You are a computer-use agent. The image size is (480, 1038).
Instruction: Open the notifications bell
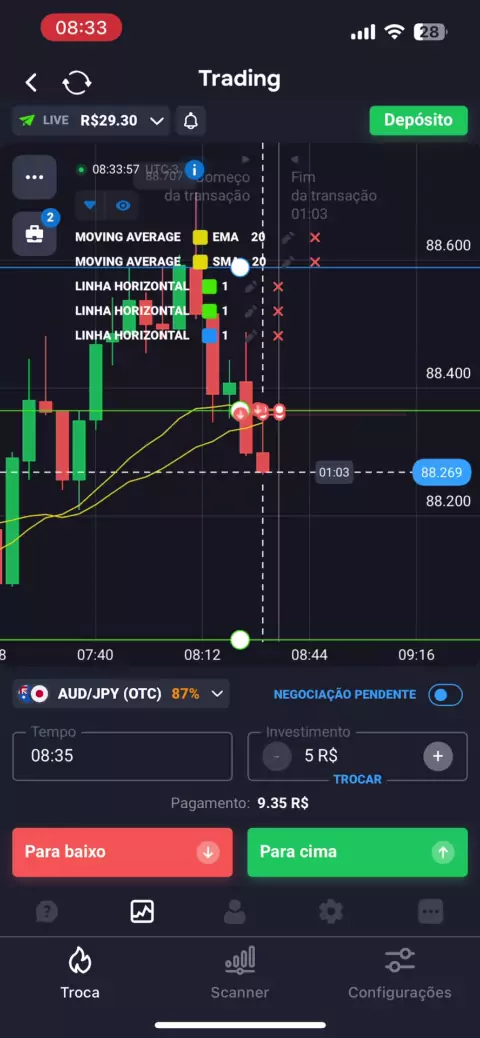pos(191,120)
